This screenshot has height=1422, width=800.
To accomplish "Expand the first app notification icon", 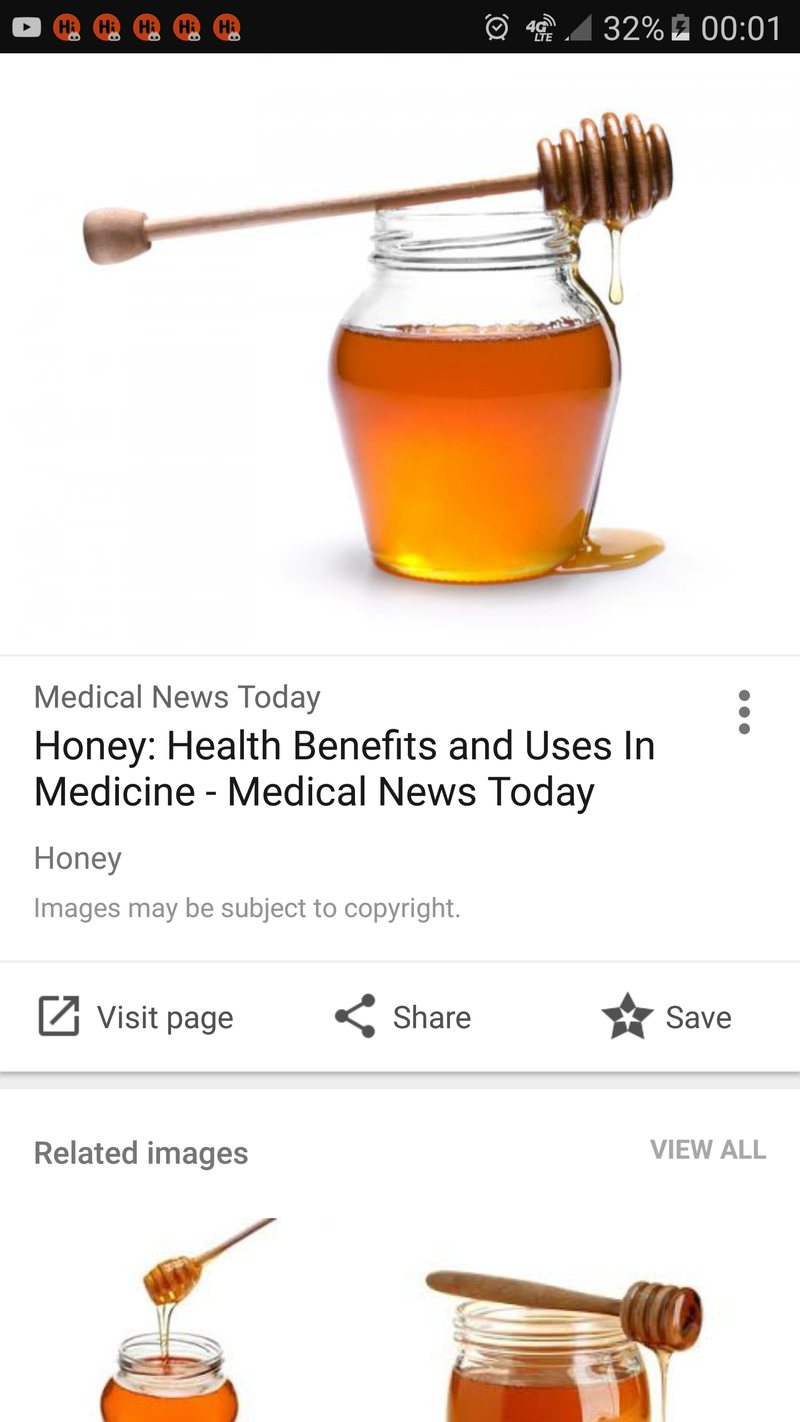I will point(68,27).
